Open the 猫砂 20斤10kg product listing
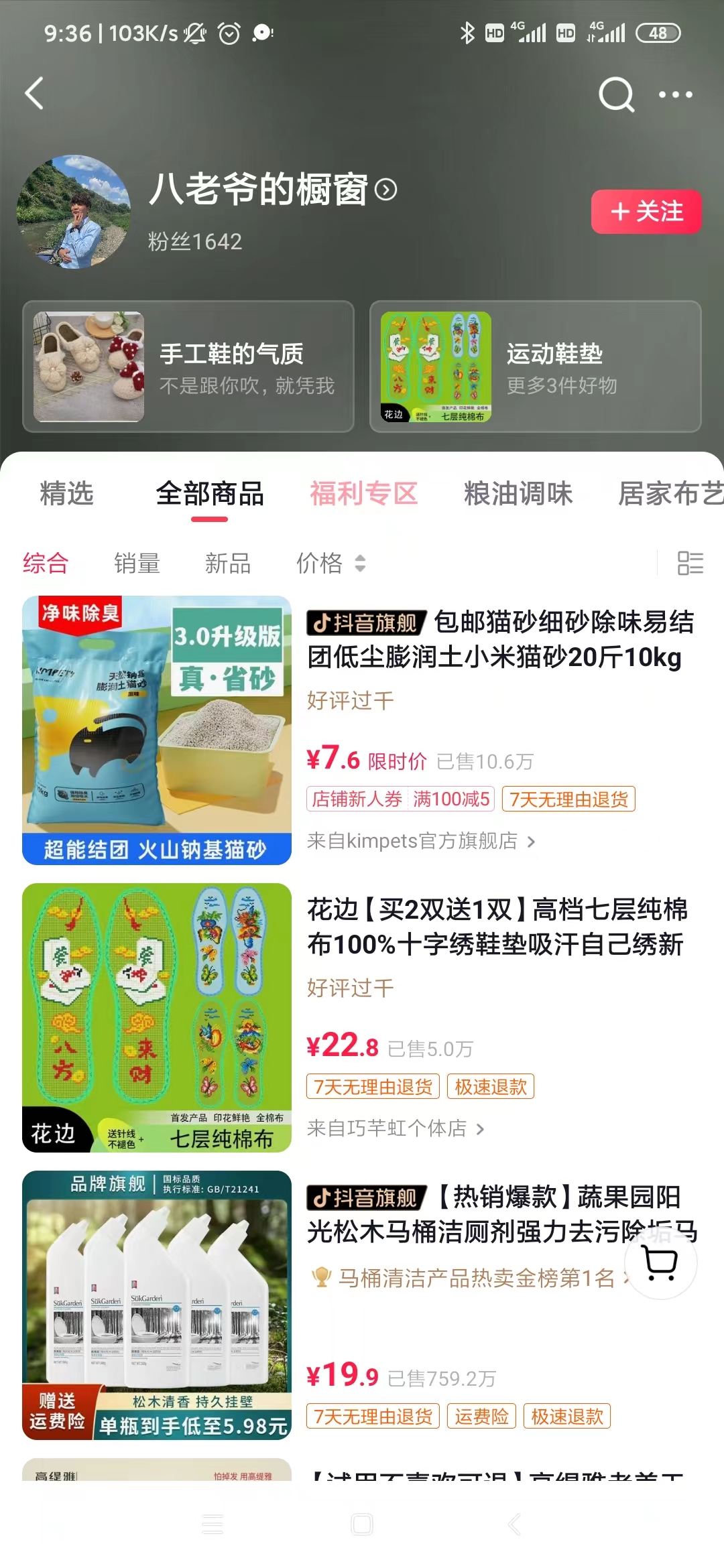This screenshot has height=1568, width=724. point(499,640)
